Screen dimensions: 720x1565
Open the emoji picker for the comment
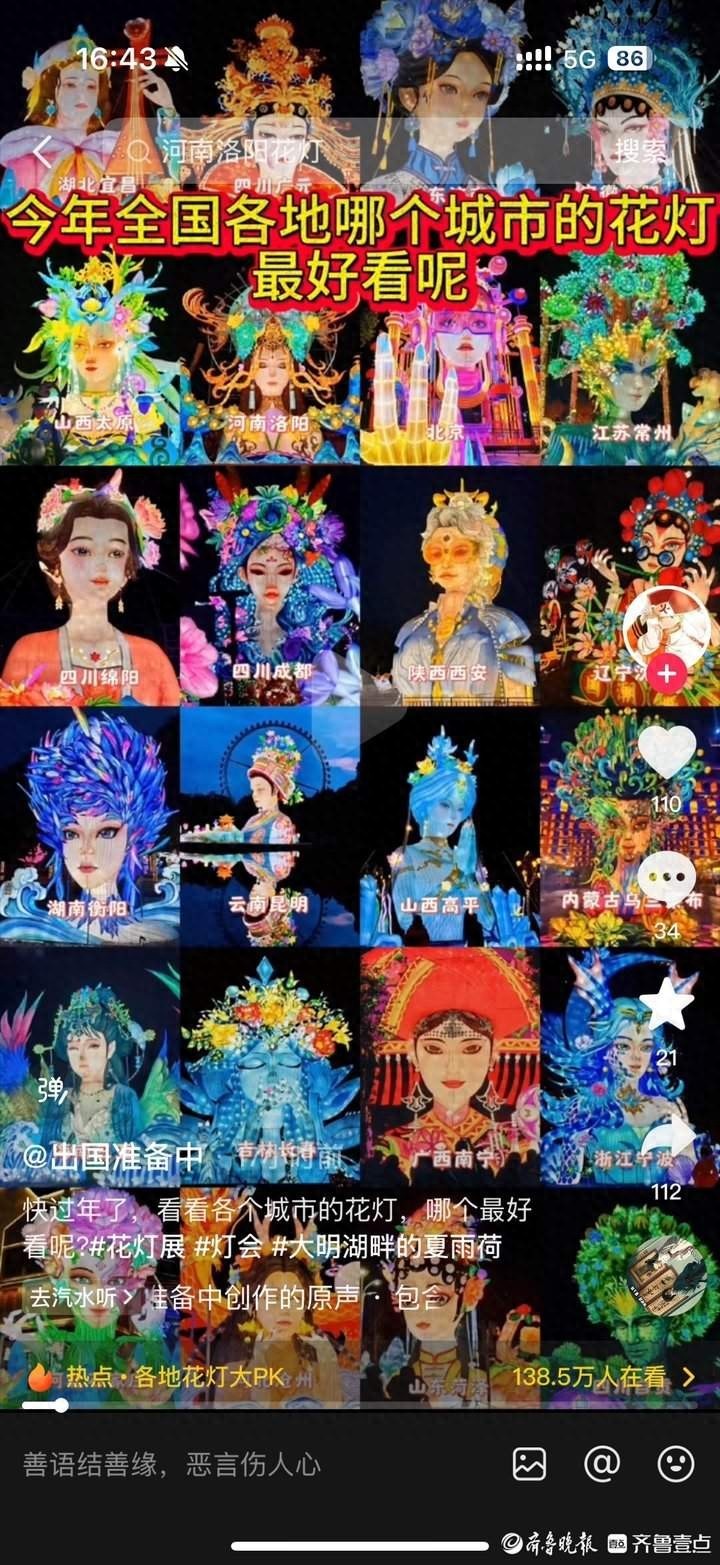point(676,1464)
